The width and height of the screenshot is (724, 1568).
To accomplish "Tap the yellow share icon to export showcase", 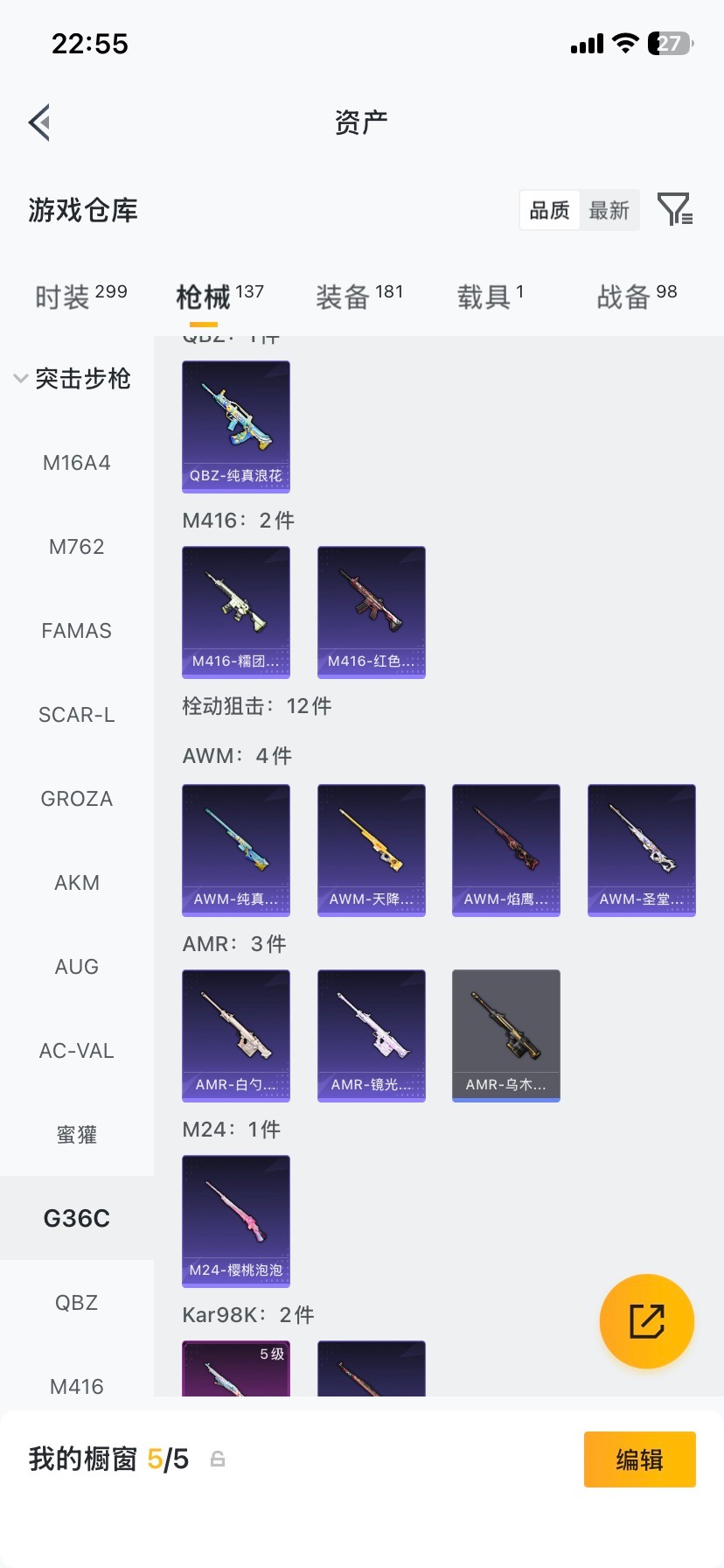I will pos(646,1321).
